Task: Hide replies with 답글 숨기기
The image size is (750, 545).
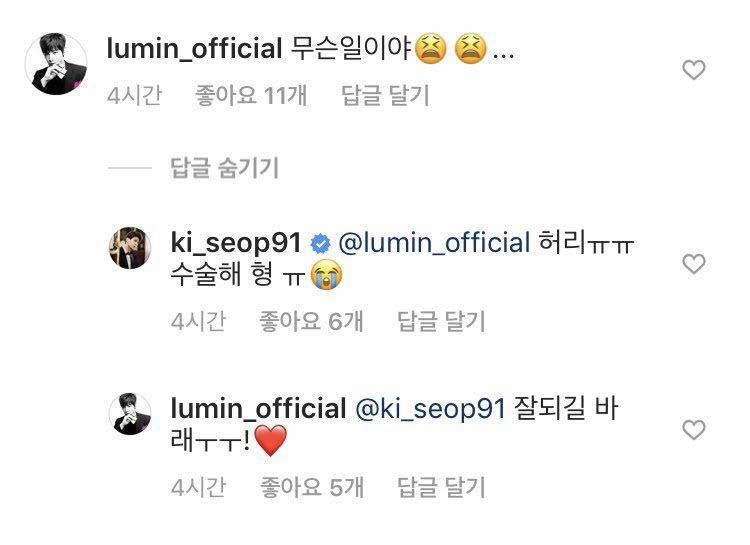Action: pos(224,168)
